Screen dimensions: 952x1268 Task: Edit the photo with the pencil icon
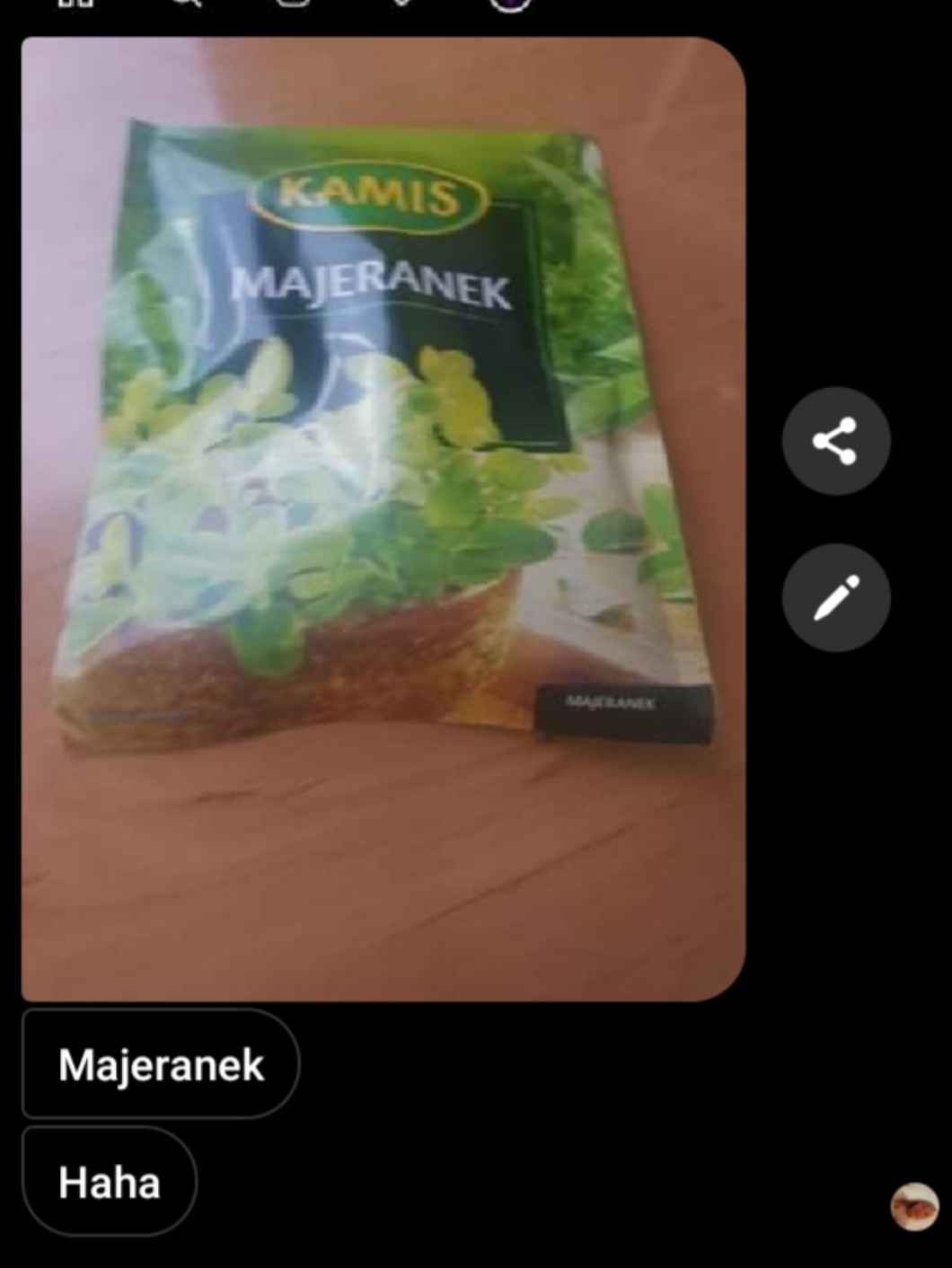[835, 597]
